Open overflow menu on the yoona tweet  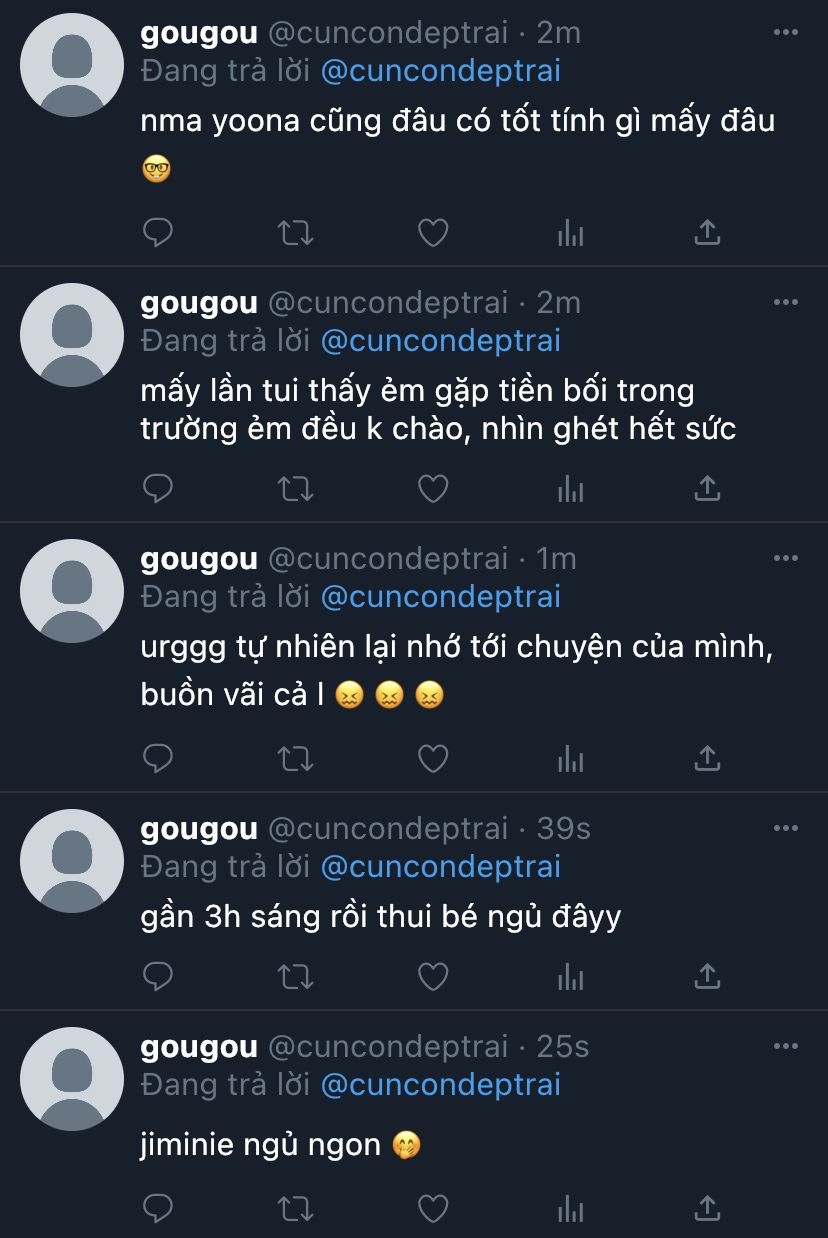tap(786, 33)
